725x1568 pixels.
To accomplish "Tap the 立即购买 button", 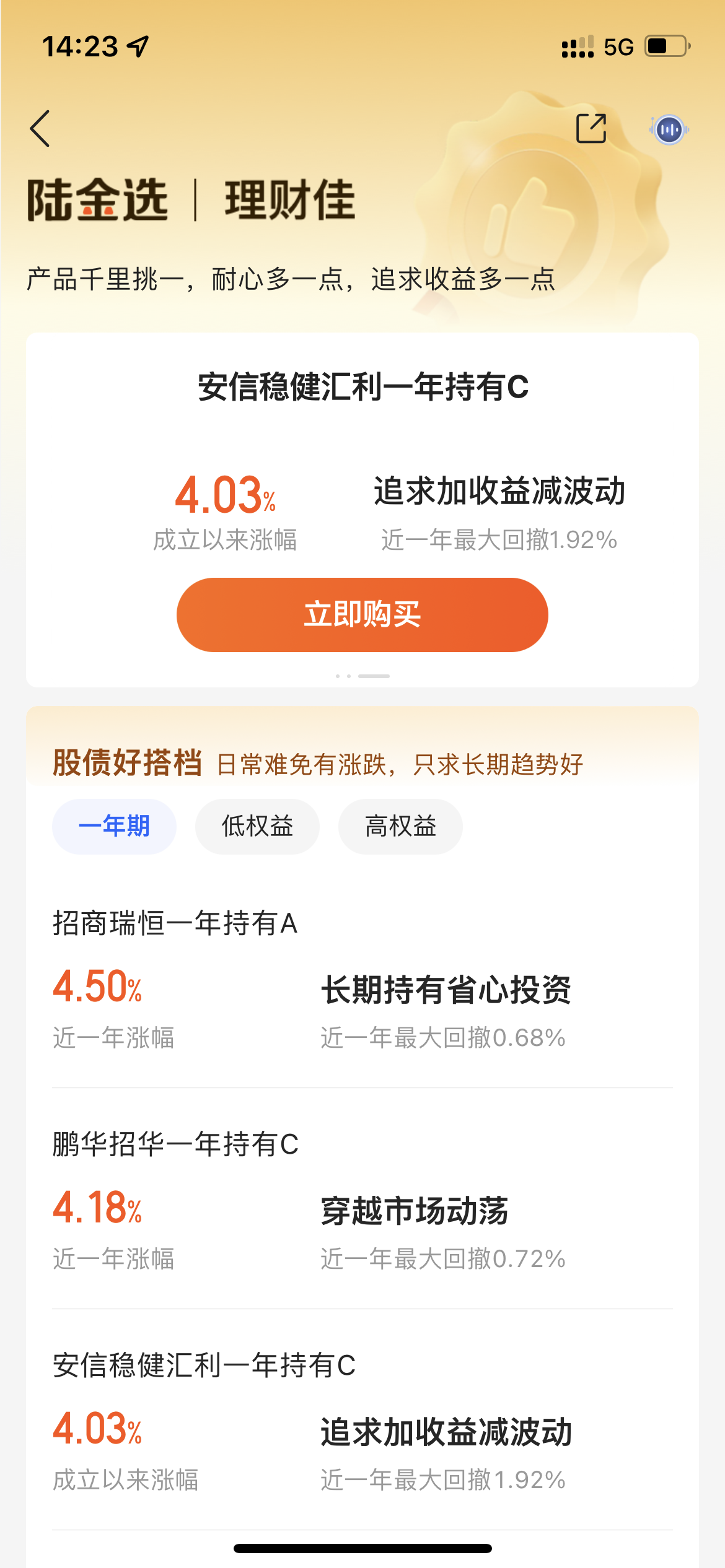I will (x=362, y=614).
